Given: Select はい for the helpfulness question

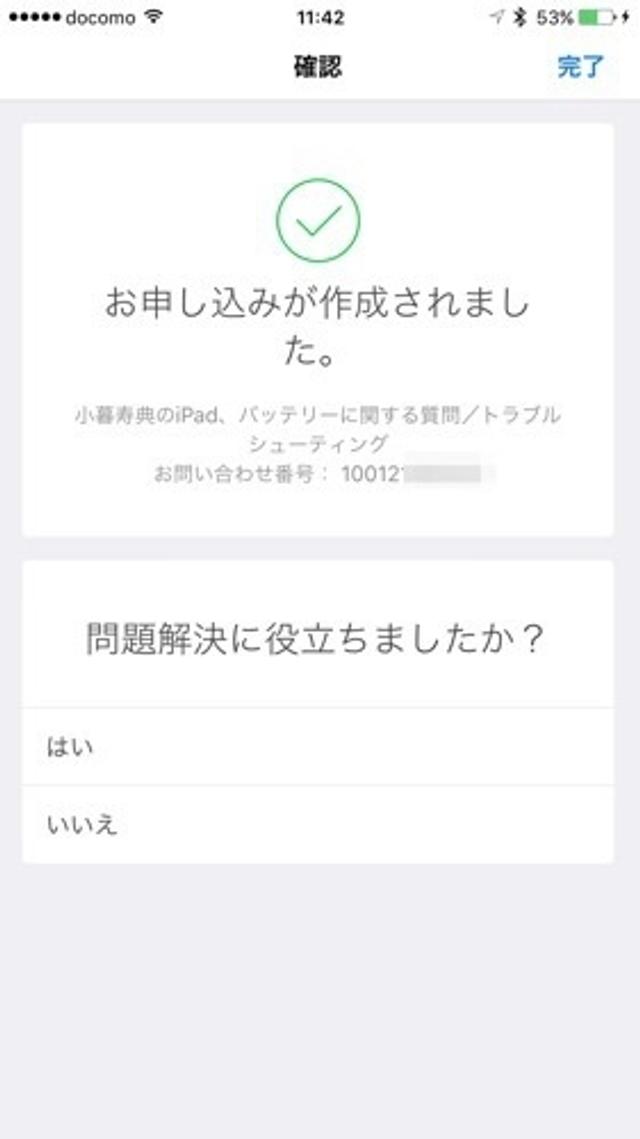Looking at the screenshot, I should click(317, 747).
